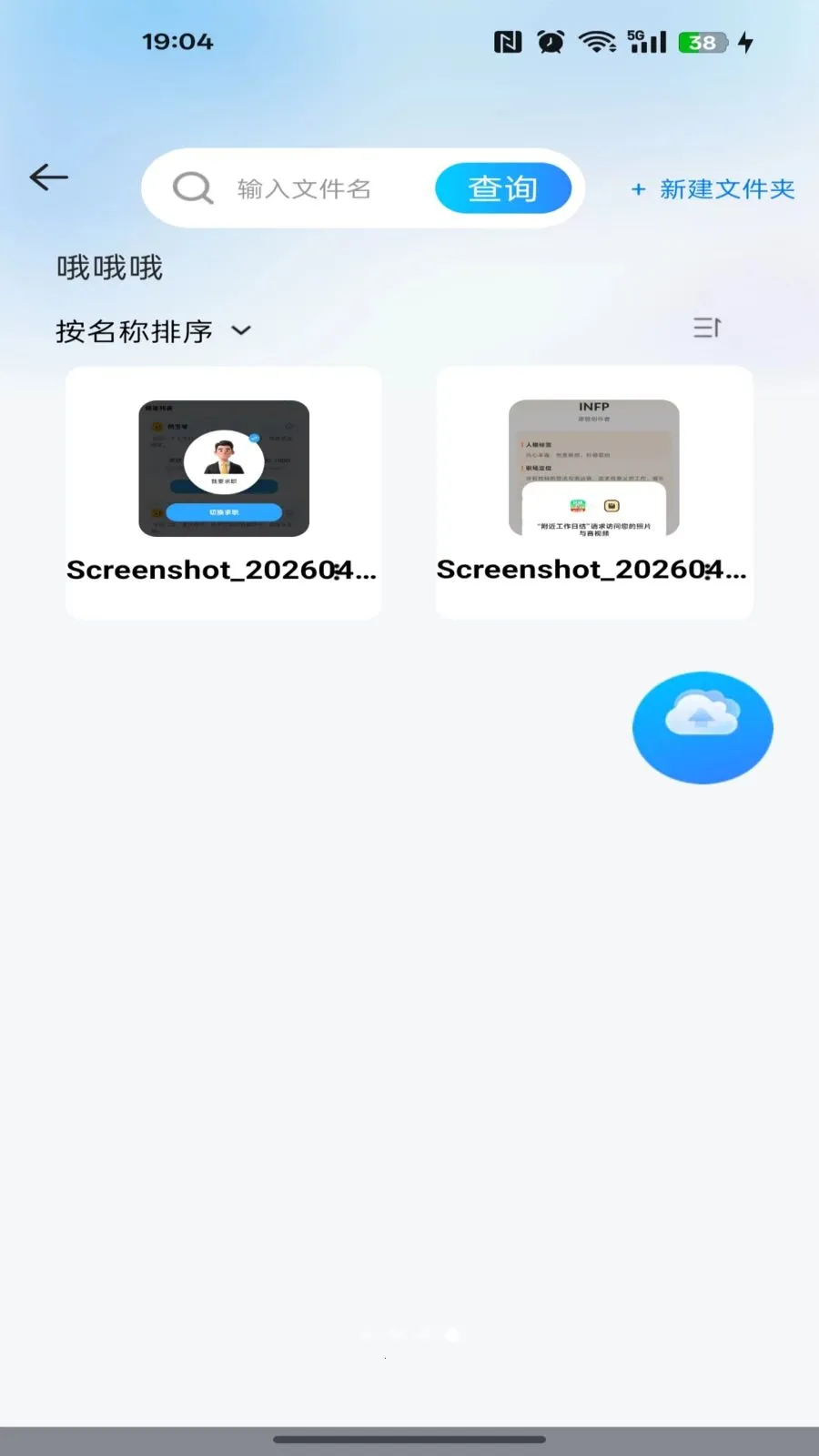819x1456 pixels.
Task: Tap the NFC icon in the status bar
Action: click(508, 41)
